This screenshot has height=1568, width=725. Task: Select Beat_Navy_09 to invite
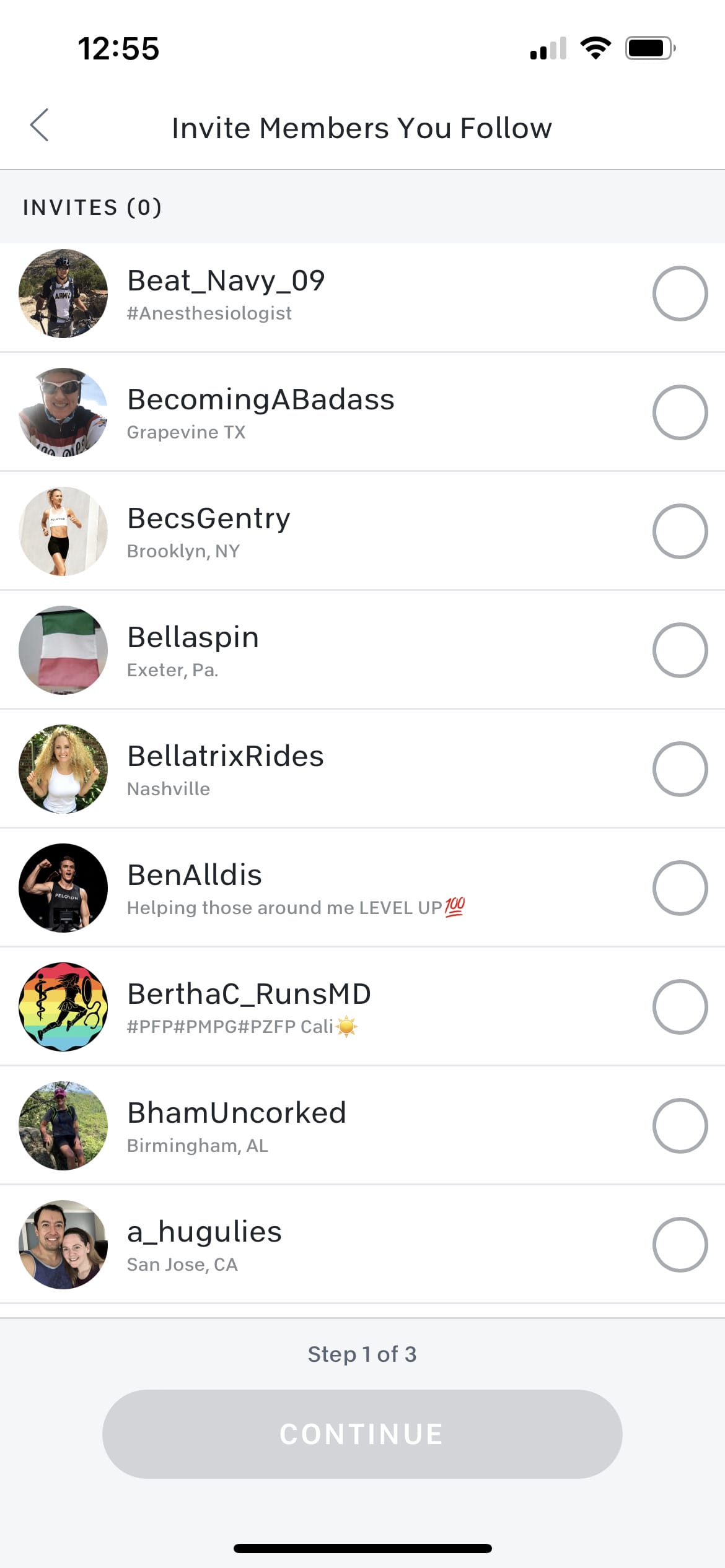(x=680, y=294)
